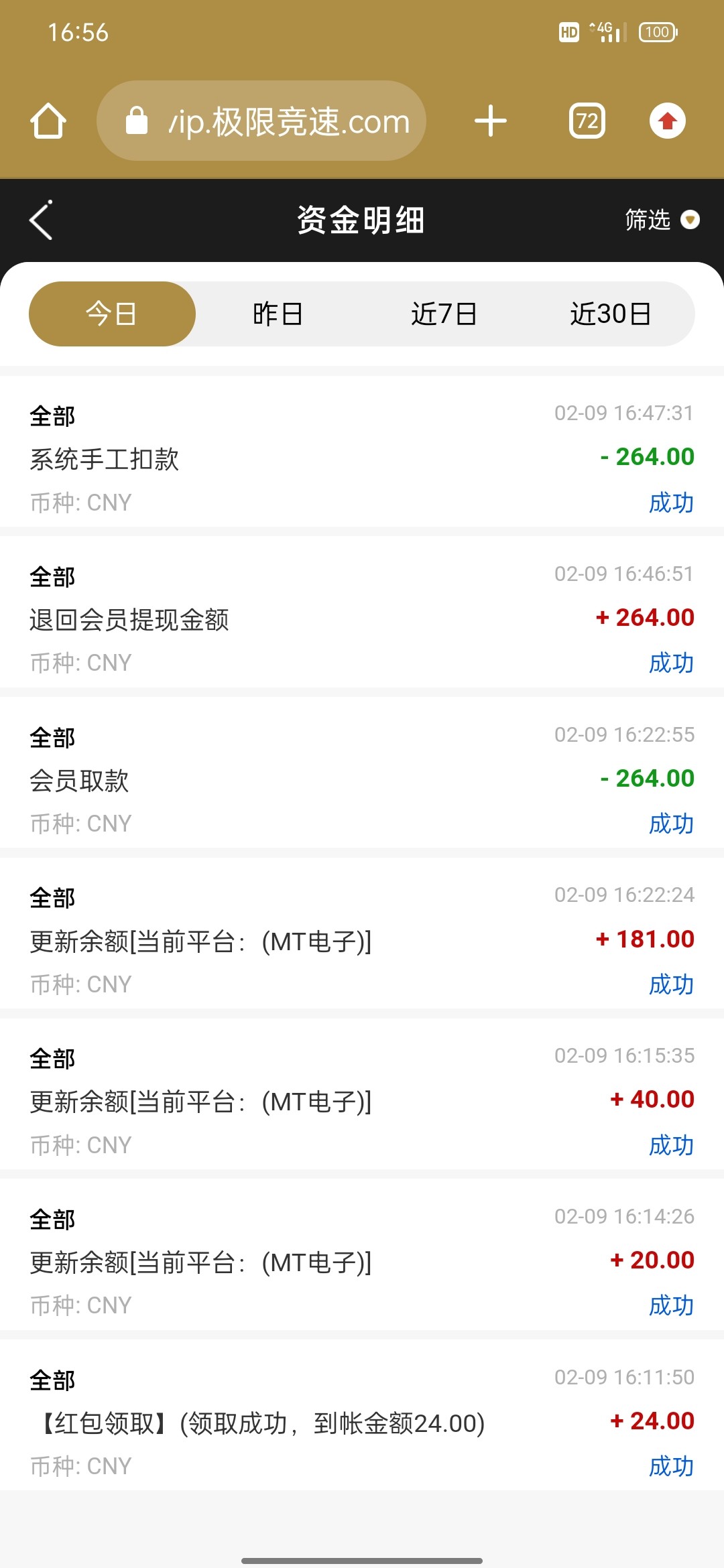Switch to the 昨日 tab
This screenshot has width=724, height=1568.
pos(278,314)
